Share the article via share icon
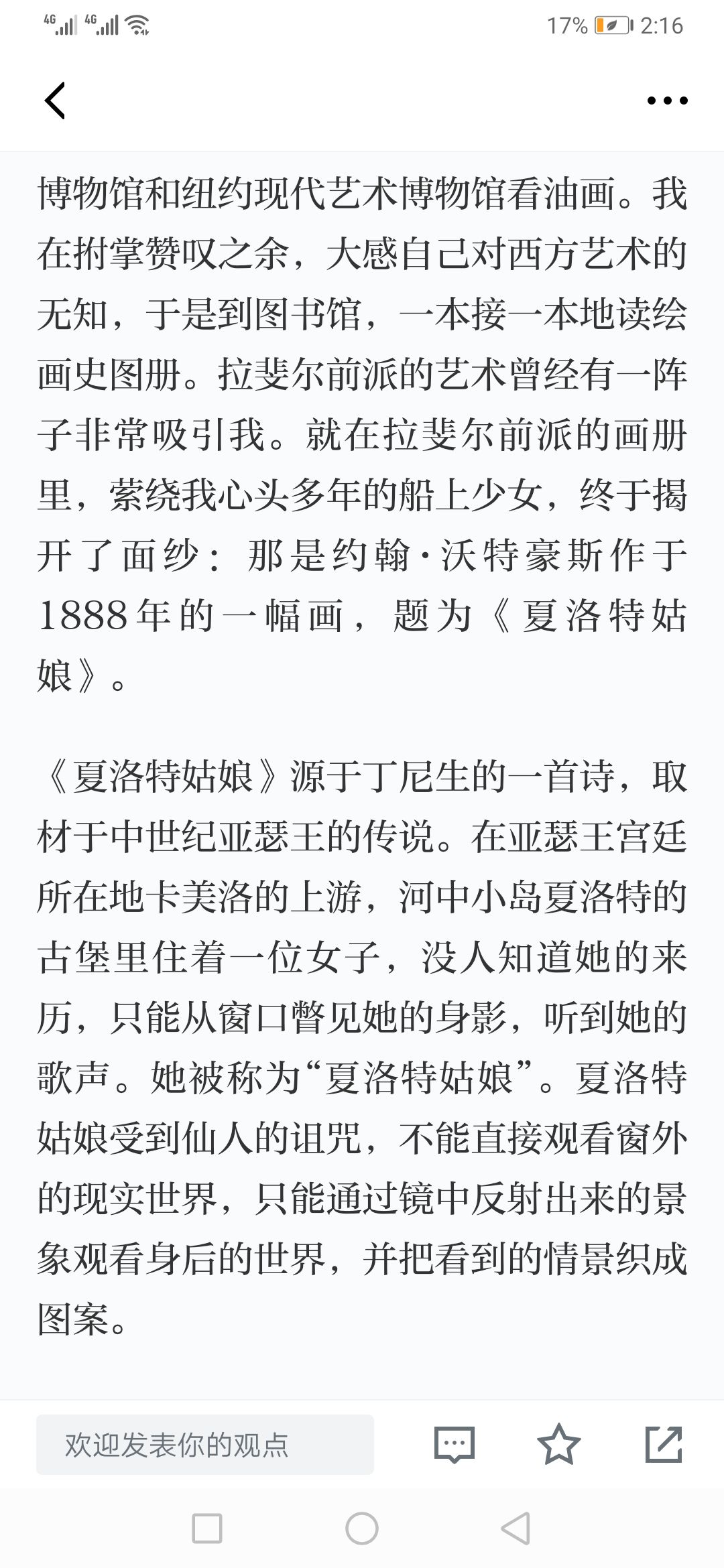This screenshot has width=724, height=1568. (x=664, y=1443)
